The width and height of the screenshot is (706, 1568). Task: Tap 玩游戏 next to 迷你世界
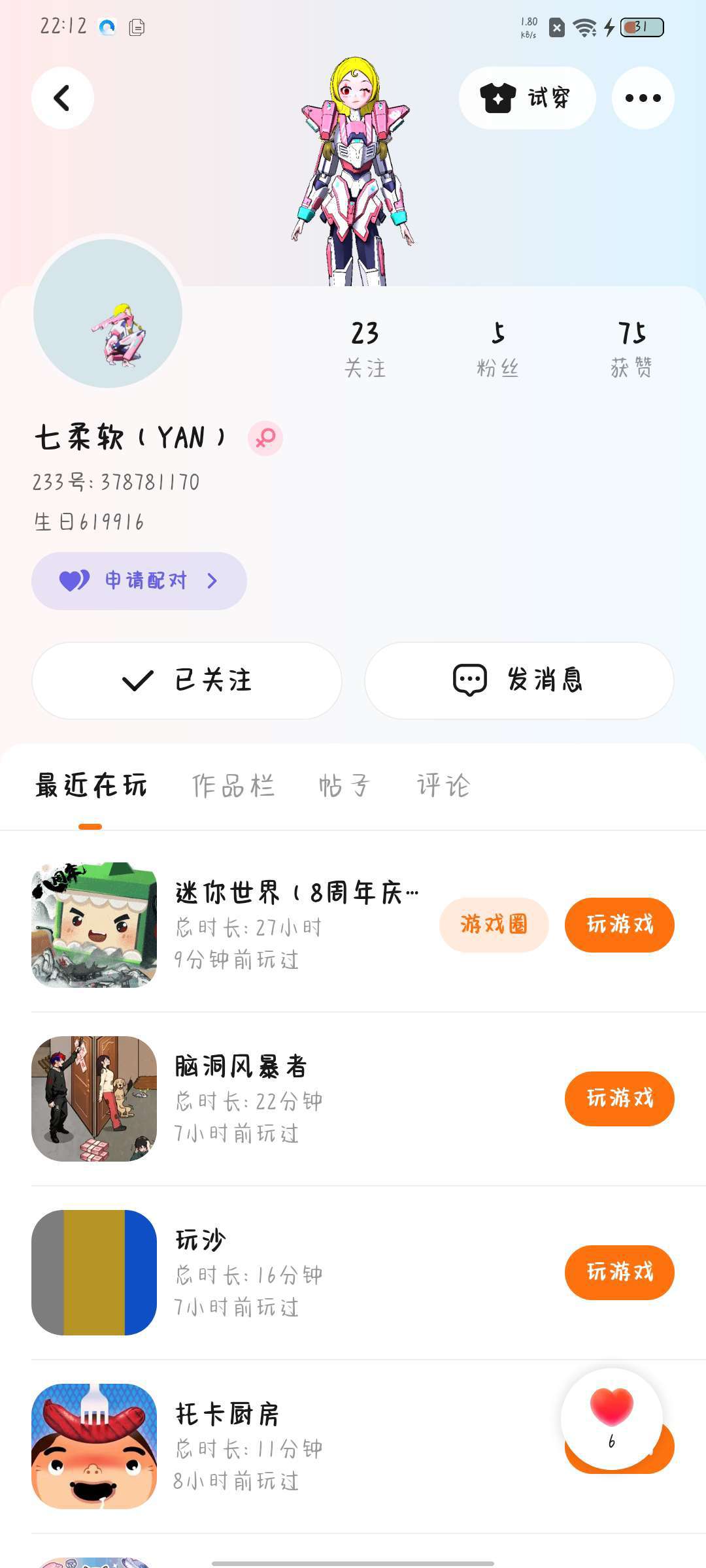[619, 924]
